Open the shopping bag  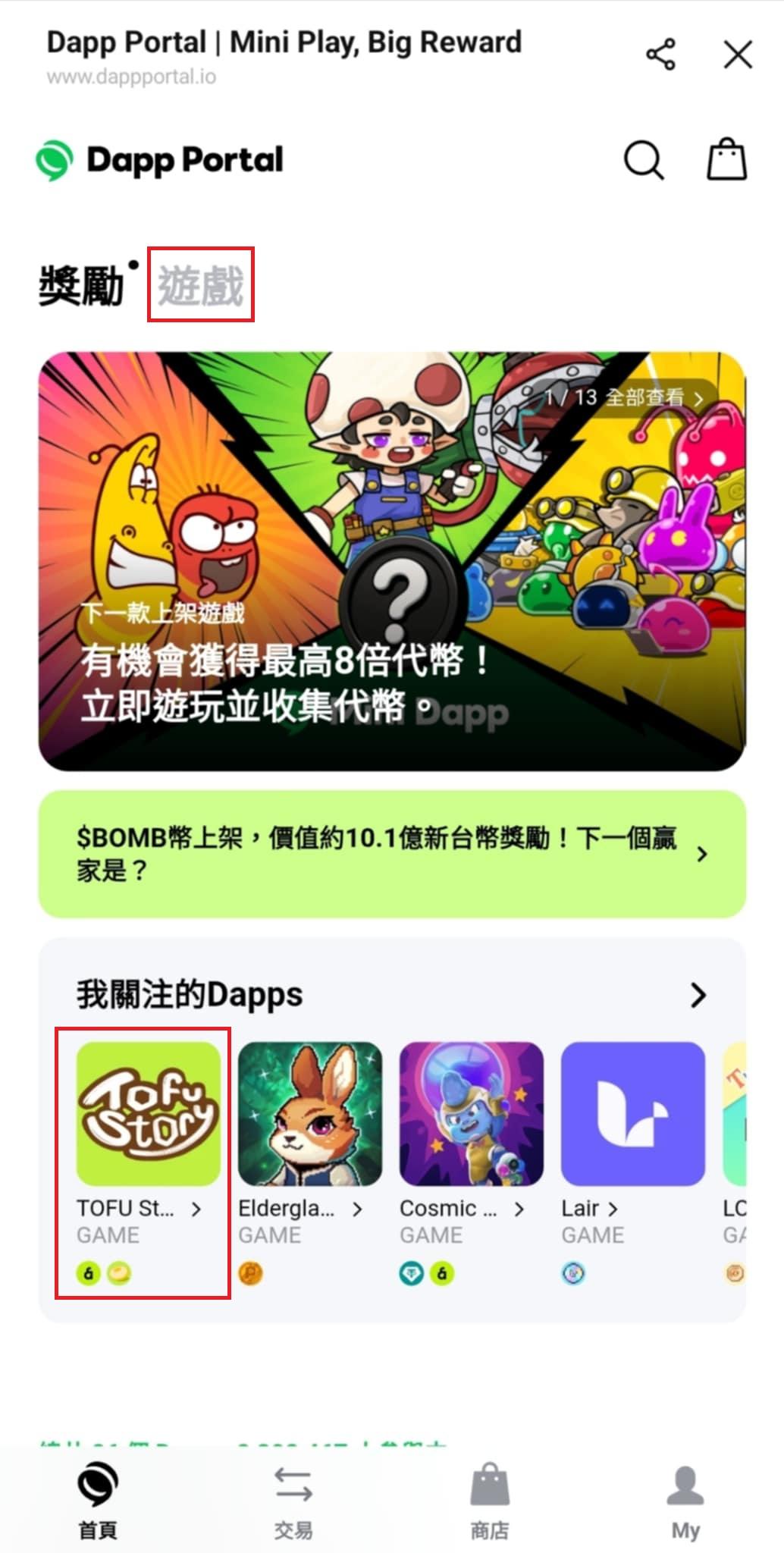(x=726, y=160)
